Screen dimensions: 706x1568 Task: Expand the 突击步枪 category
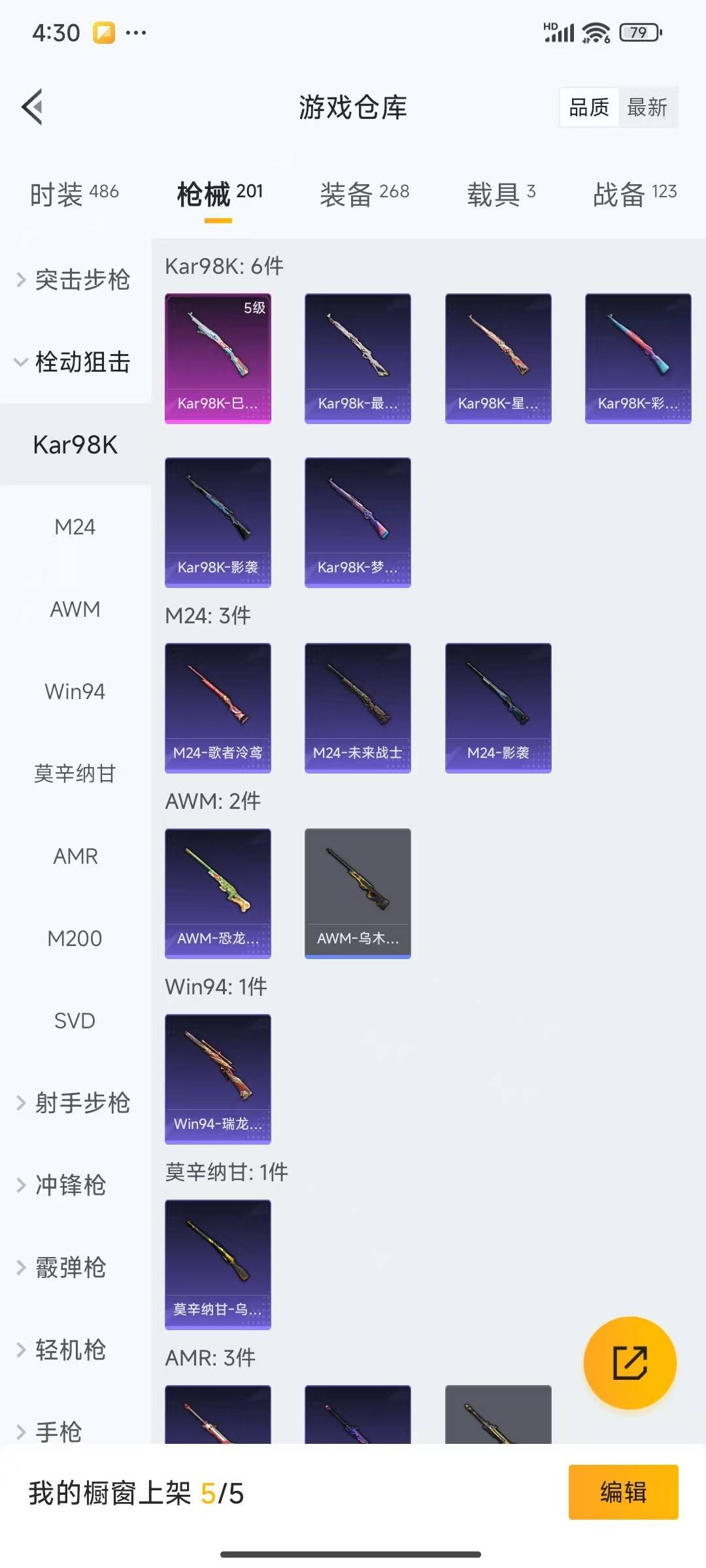(75, 280)
